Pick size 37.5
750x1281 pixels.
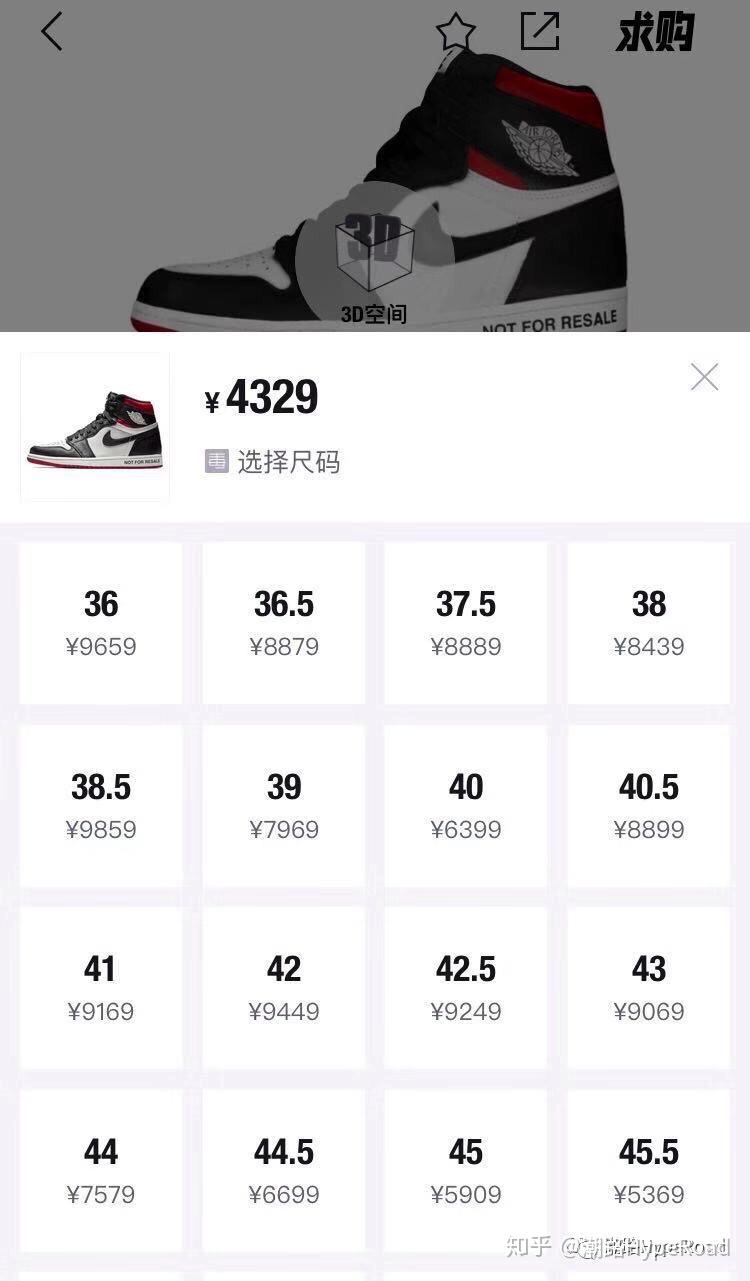(x=466, y=622)
